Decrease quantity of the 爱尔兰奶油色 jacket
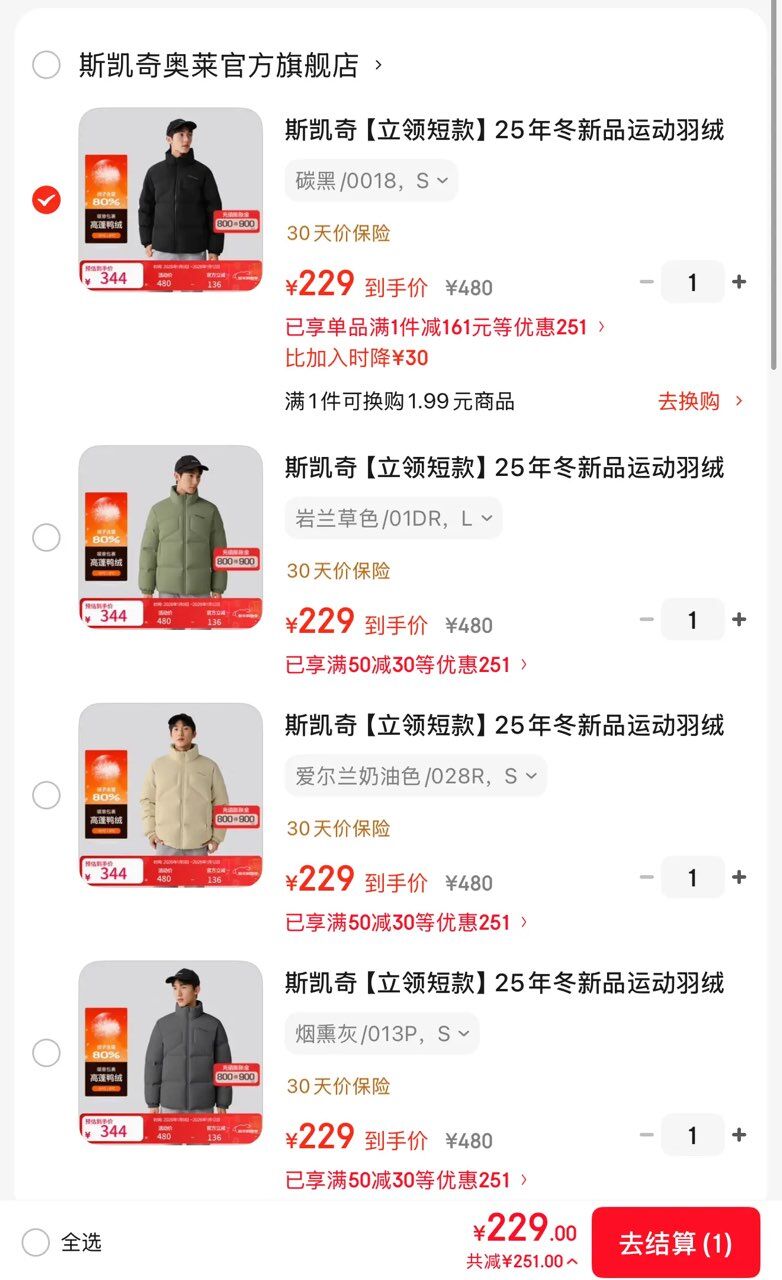Image resolution: width=782 pixels, height=1280 pixels. tap(647, 878)
